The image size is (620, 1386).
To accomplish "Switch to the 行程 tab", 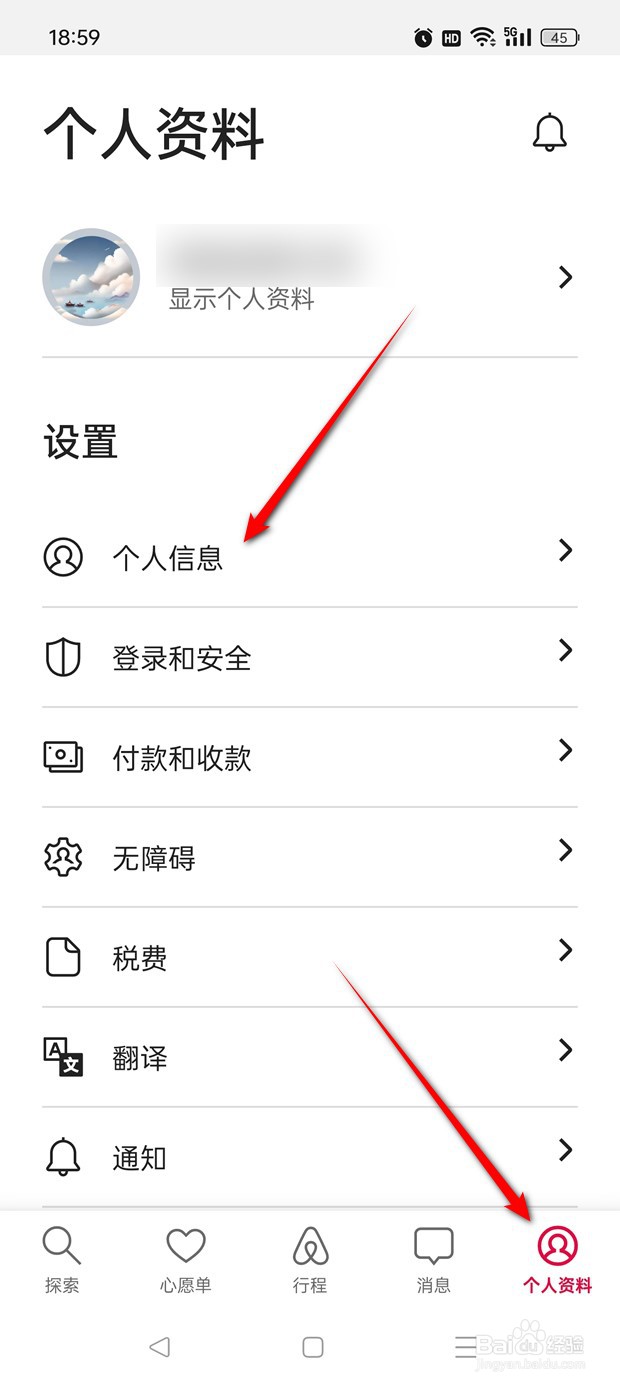I will (x=310, y=1260).
